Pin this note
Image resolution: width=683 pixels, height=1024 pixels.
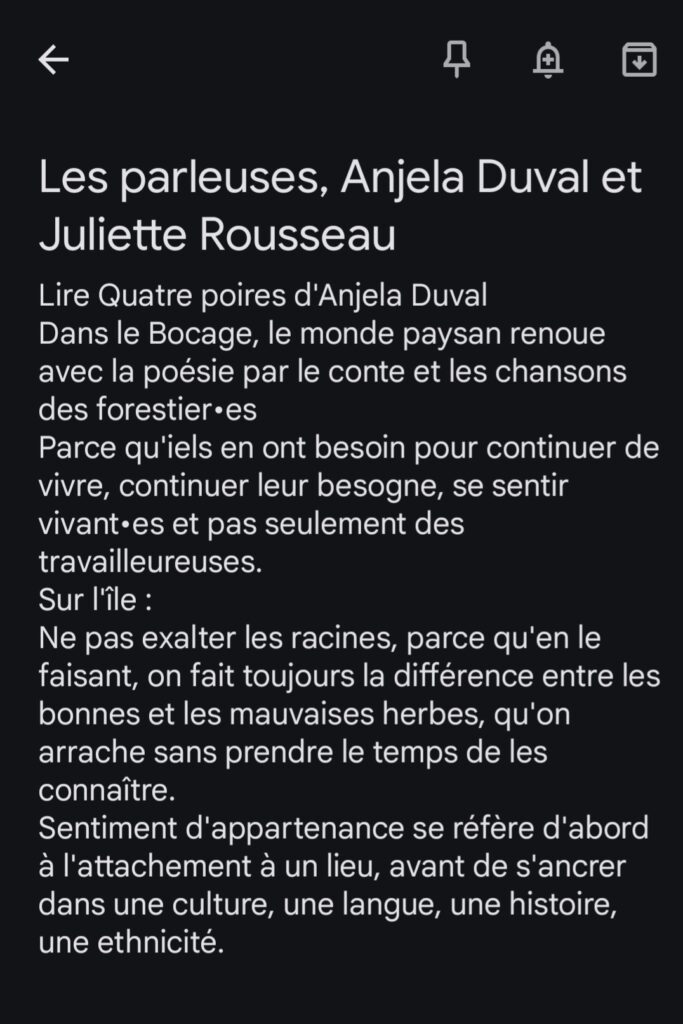457,61
